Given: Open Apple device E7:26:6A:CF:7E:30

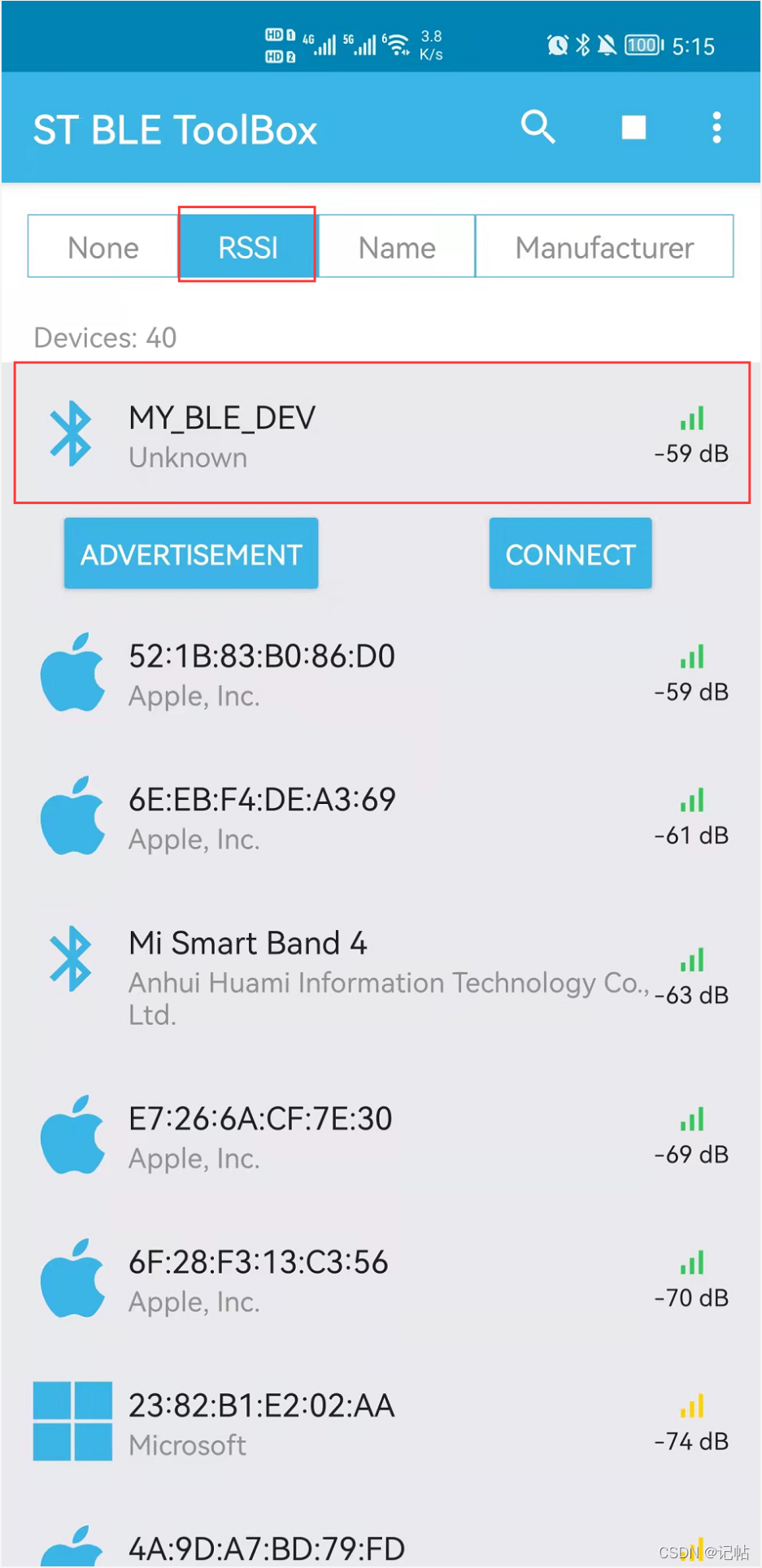Looking at the screenshot, I should pyautogui.click(x=381, y=1137).
